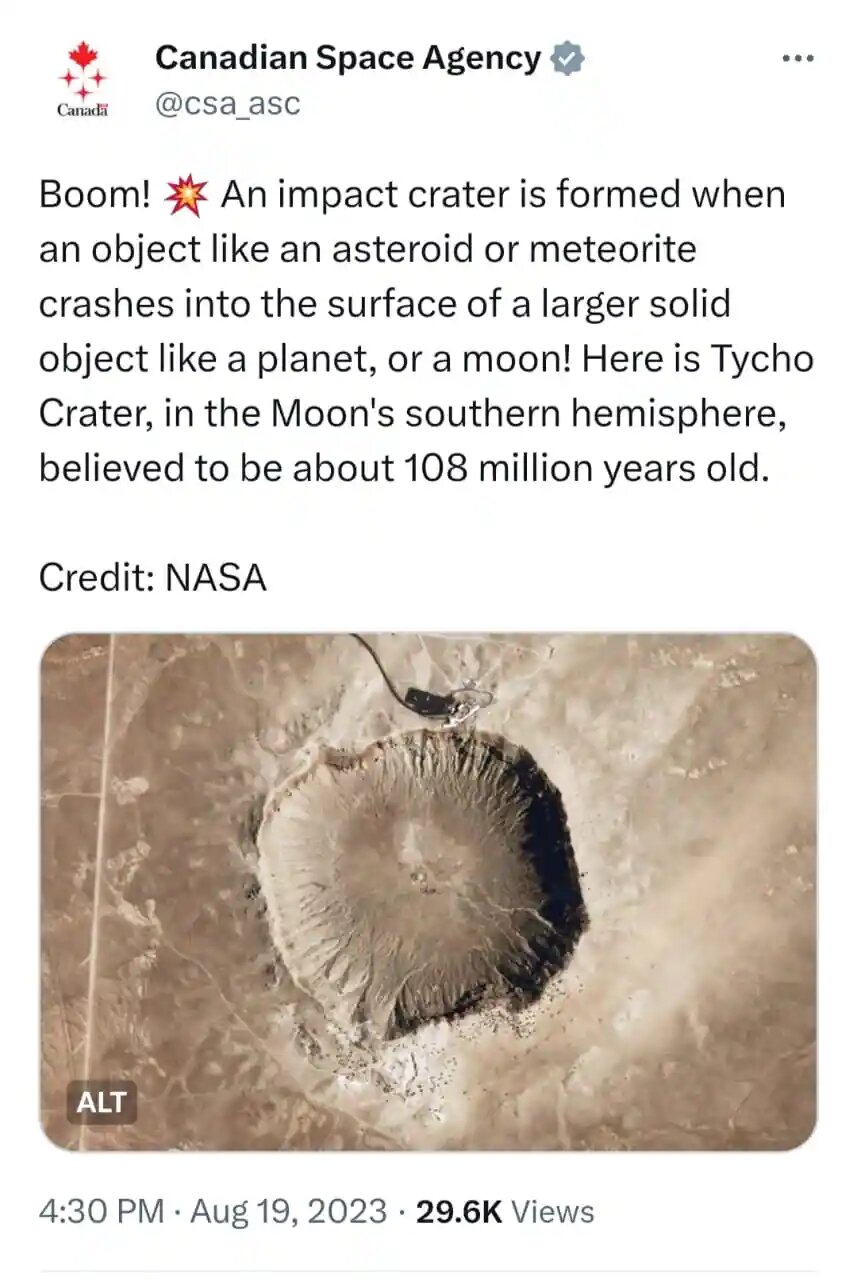The height and width of the screenshot is (1280, 857).
Task: Open the crater photo in full view
Action: pos(428,890)
